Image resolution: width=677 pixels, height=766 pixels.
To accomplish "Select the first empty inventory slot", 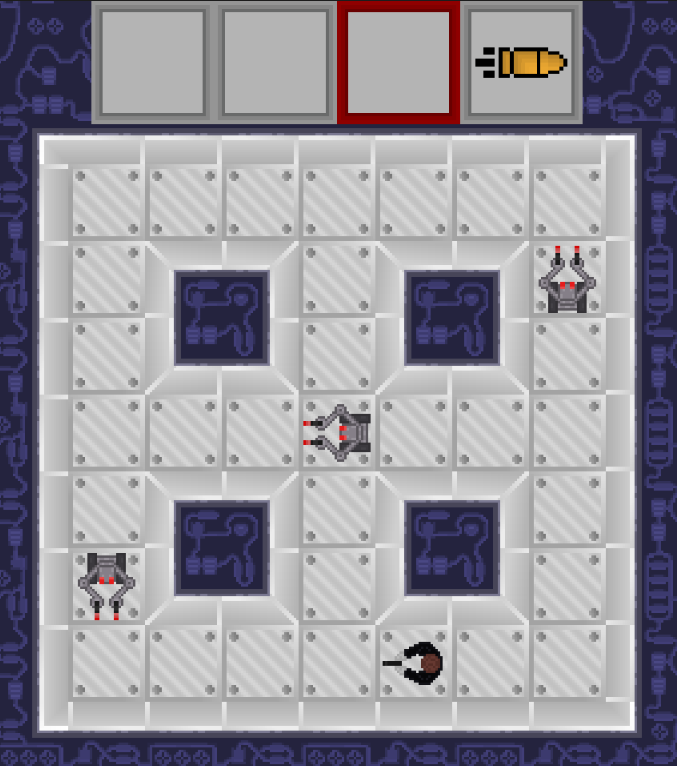I will pos(153,62).
